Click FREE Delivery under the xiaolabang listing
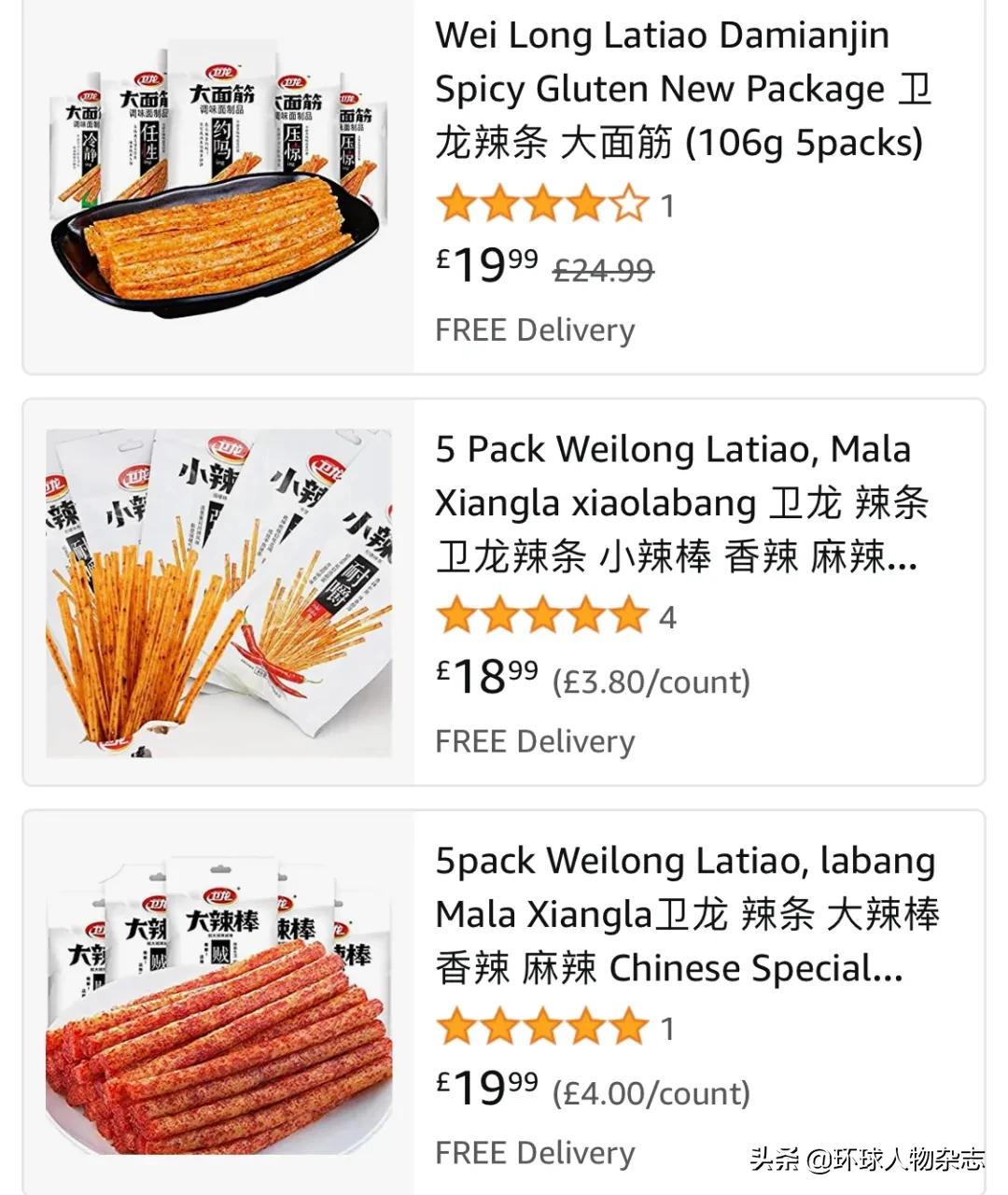1008x1195 pixels. tap(534, 740)
